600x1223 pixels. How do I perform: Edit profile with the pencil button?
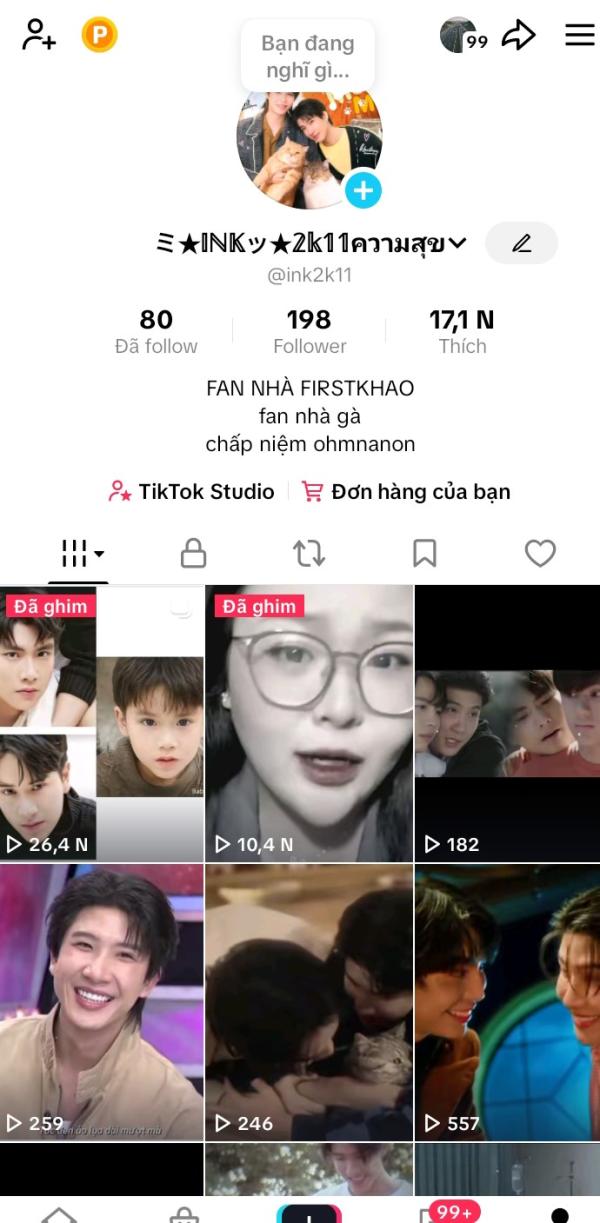(x=521, y=243)
